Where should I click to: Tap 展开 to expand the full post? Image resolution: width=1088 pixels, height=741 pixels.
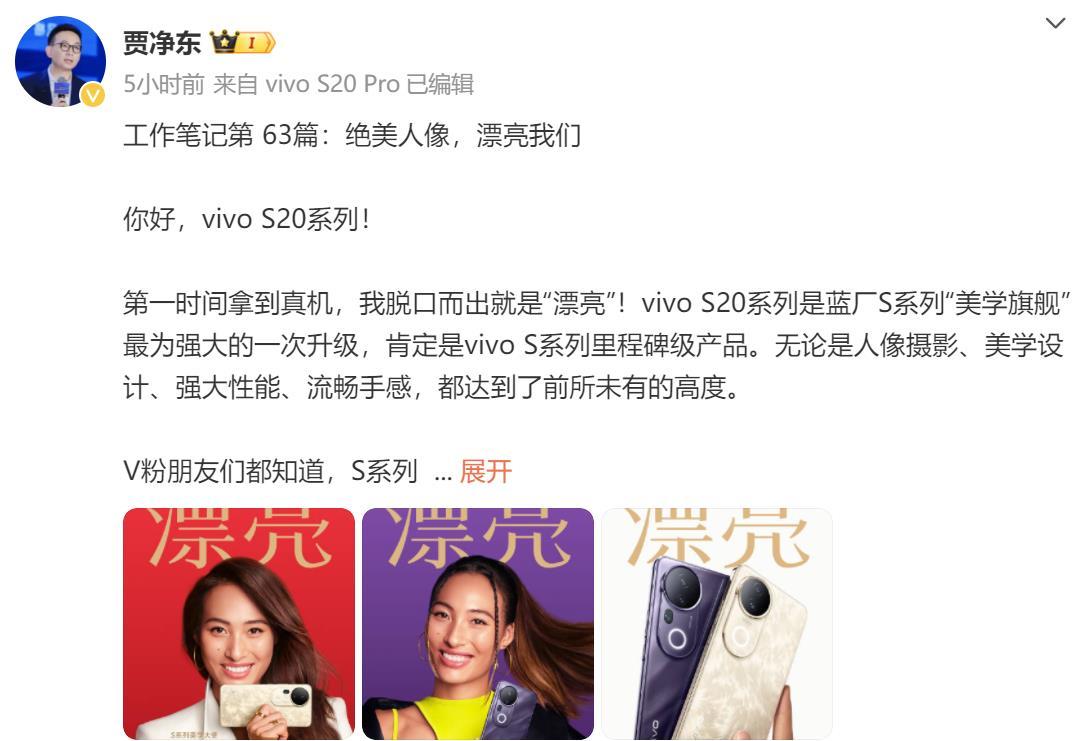486,472
